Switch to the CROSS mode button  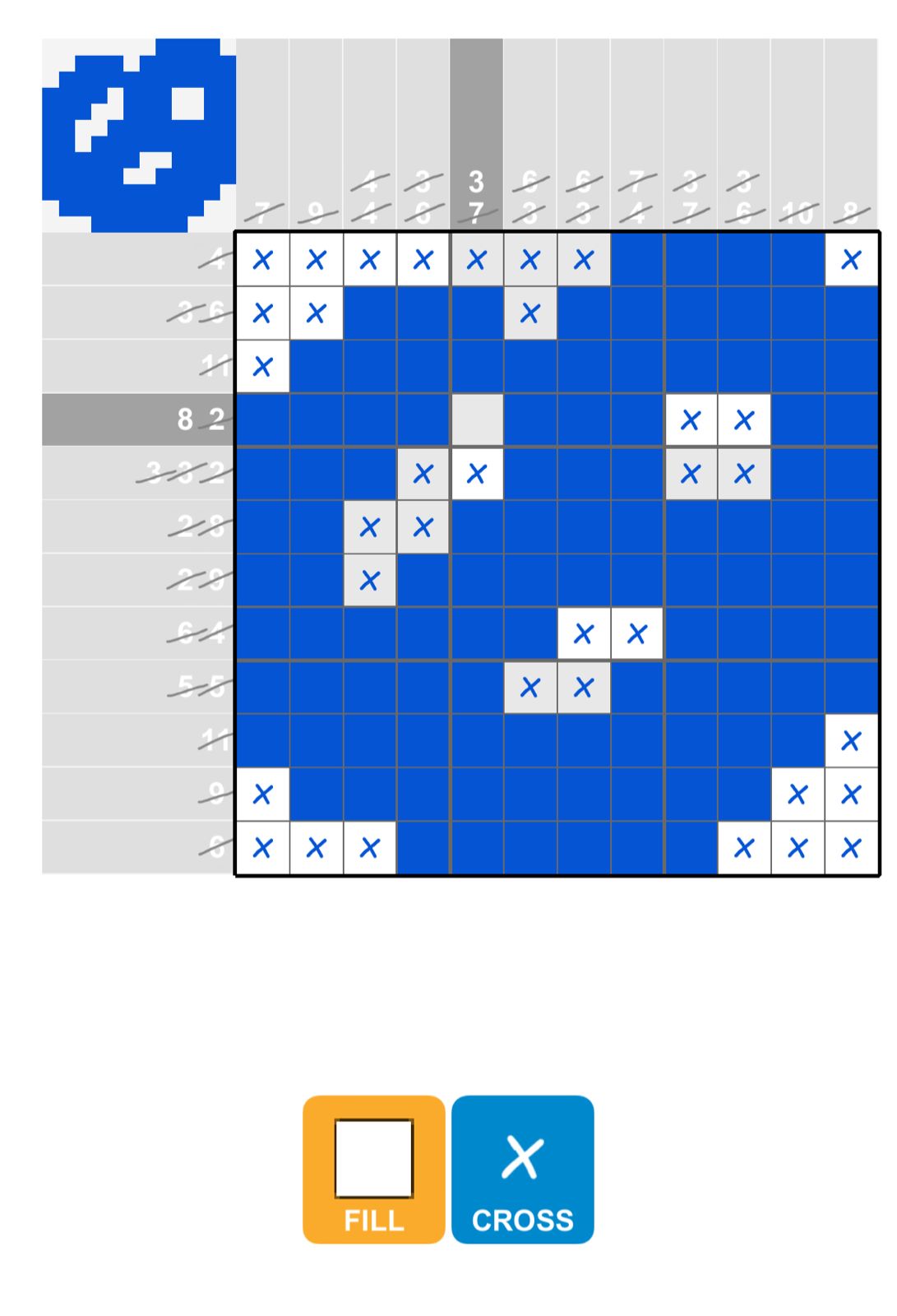tap(522, 1169)
